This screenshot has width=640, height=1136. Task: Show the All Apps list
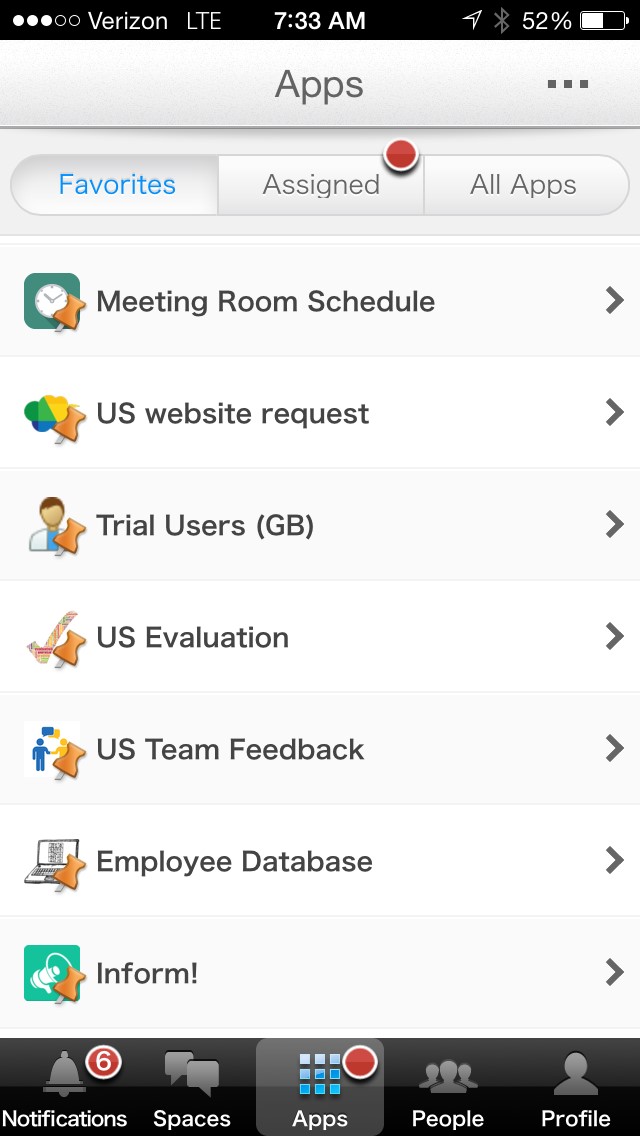point(524,185)
